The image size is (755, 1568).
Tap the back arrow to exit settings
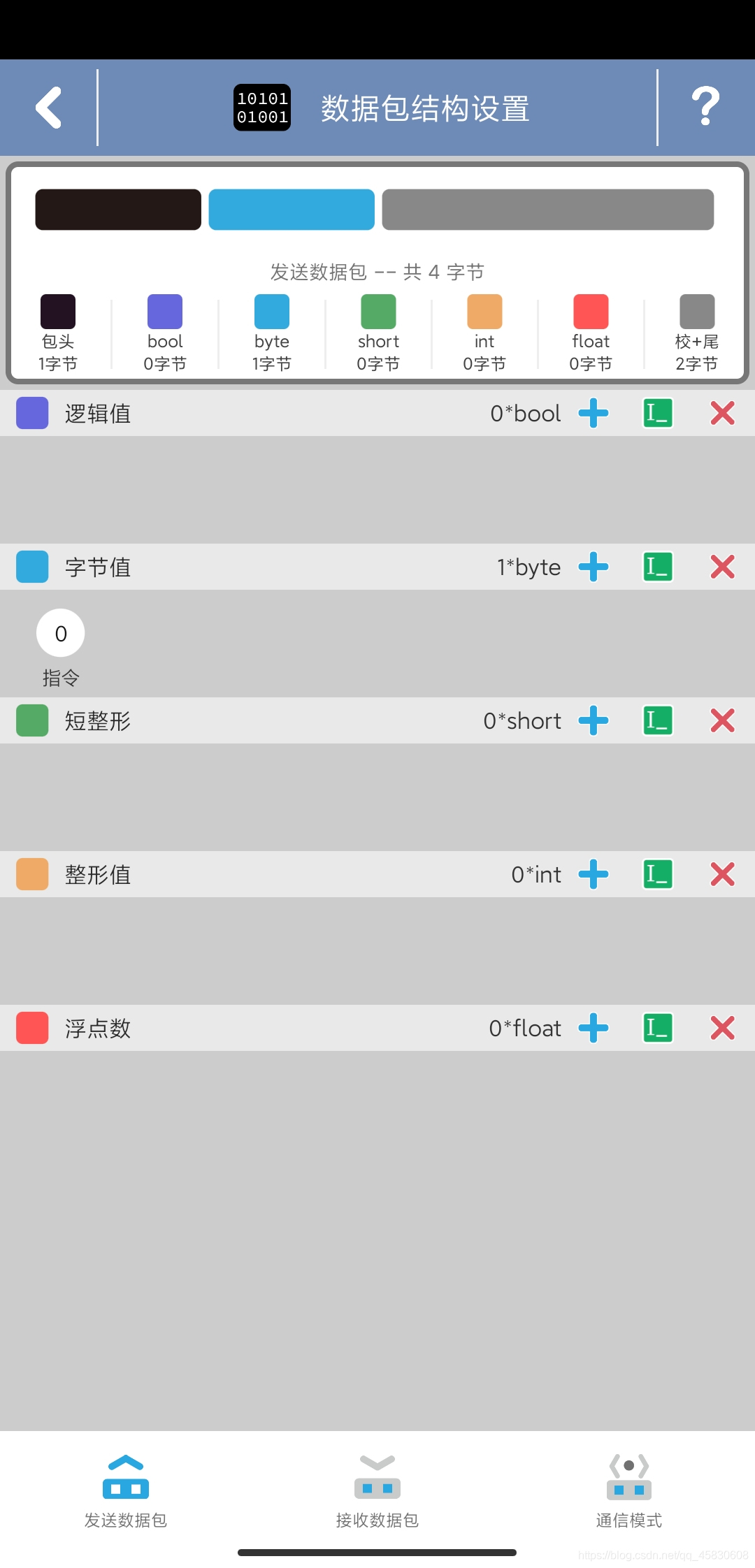click(49, 106)
